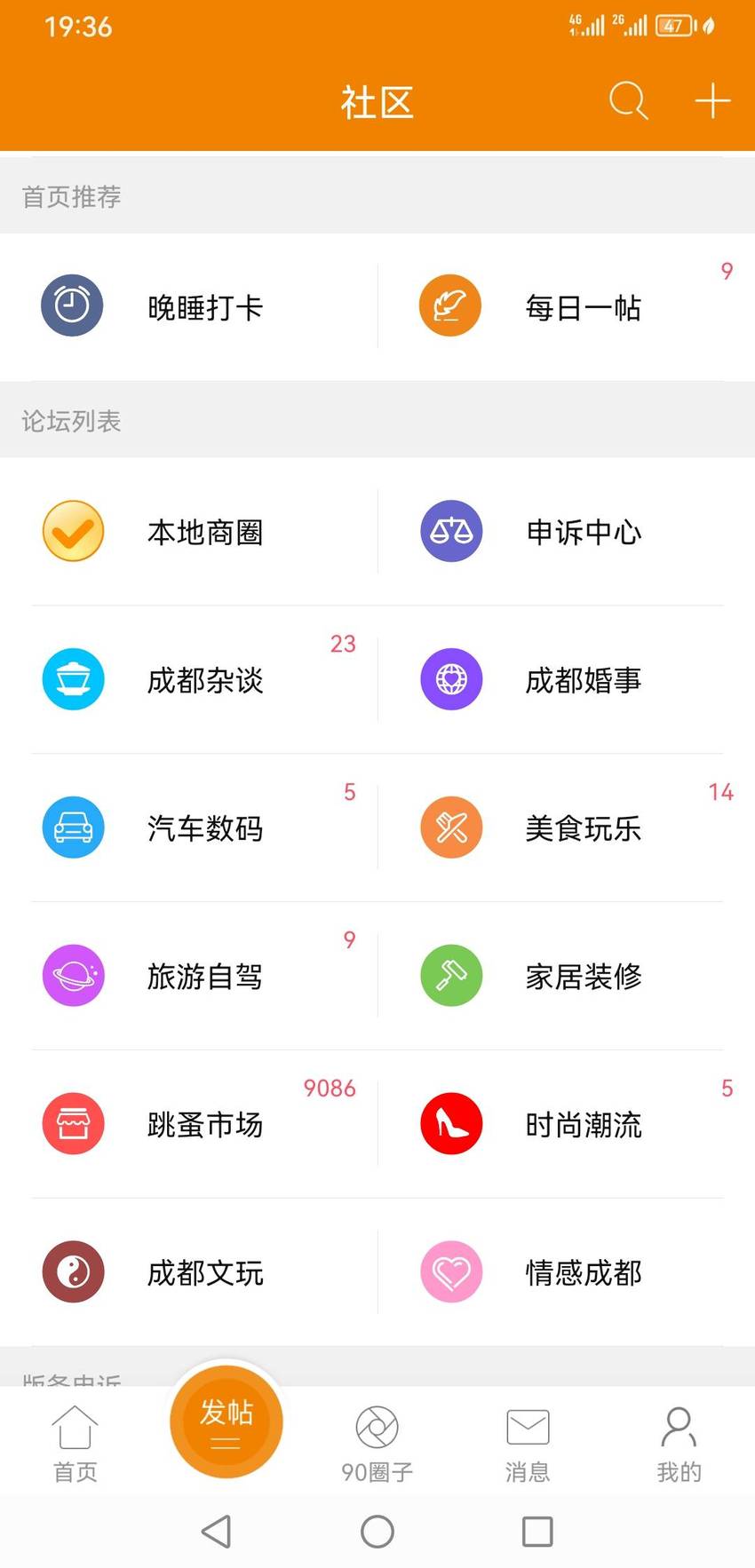Open the 旅游自驾 forum
Viewport: 755px width, 1568px height.
coord(188,976)
